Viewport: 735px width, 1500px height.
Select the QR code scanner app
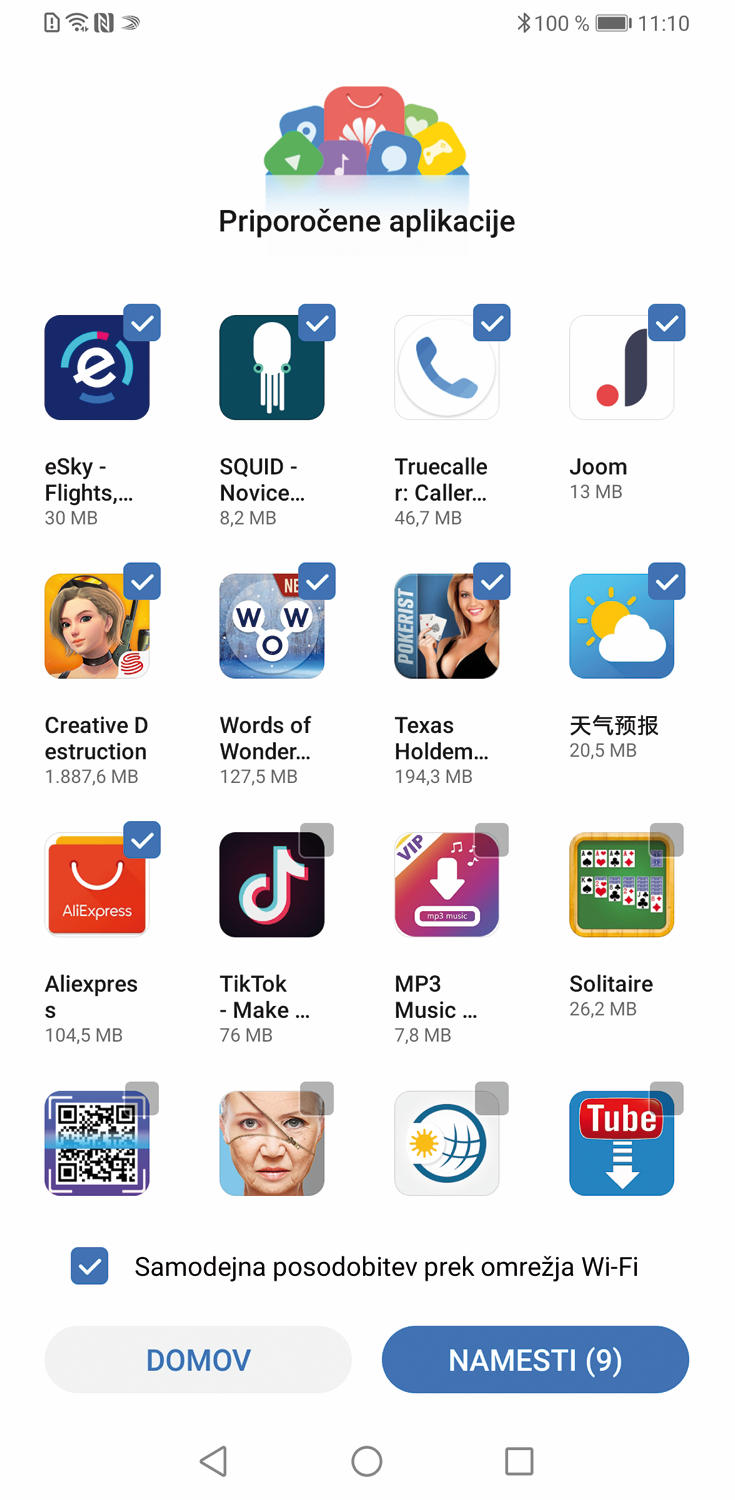(142, 1098)
